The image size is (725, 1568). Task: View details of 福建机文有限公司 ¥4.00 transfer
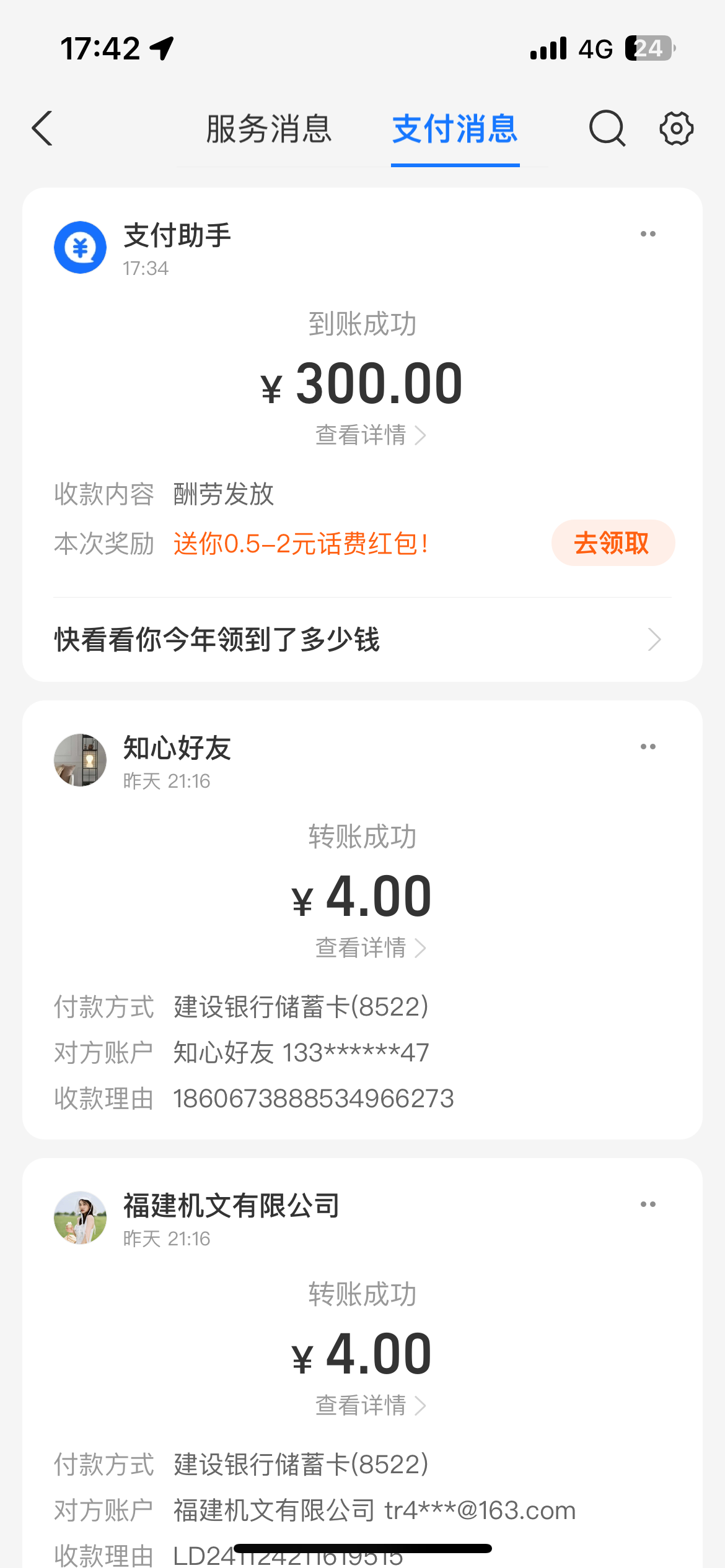pyautogui.click(x=370, y=1406)
